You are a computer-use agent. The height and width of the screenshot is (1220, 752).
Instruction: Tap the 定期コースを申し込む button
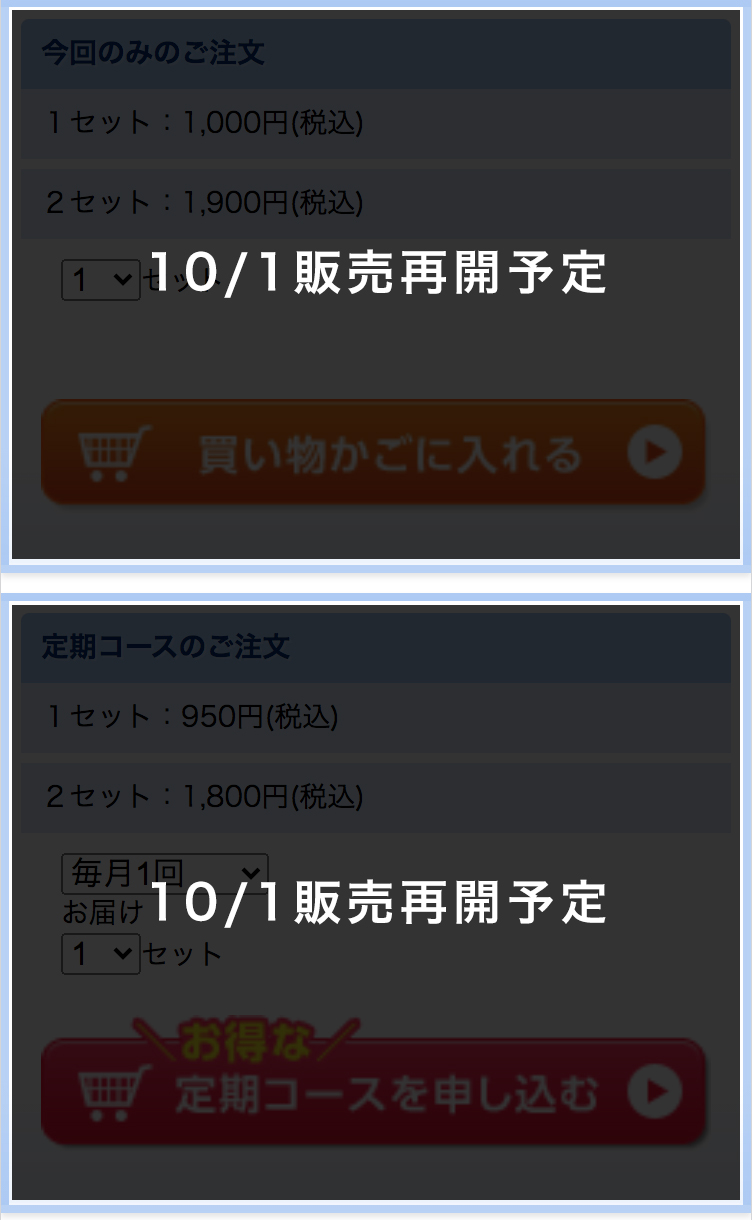click(x=373, y=1092)
